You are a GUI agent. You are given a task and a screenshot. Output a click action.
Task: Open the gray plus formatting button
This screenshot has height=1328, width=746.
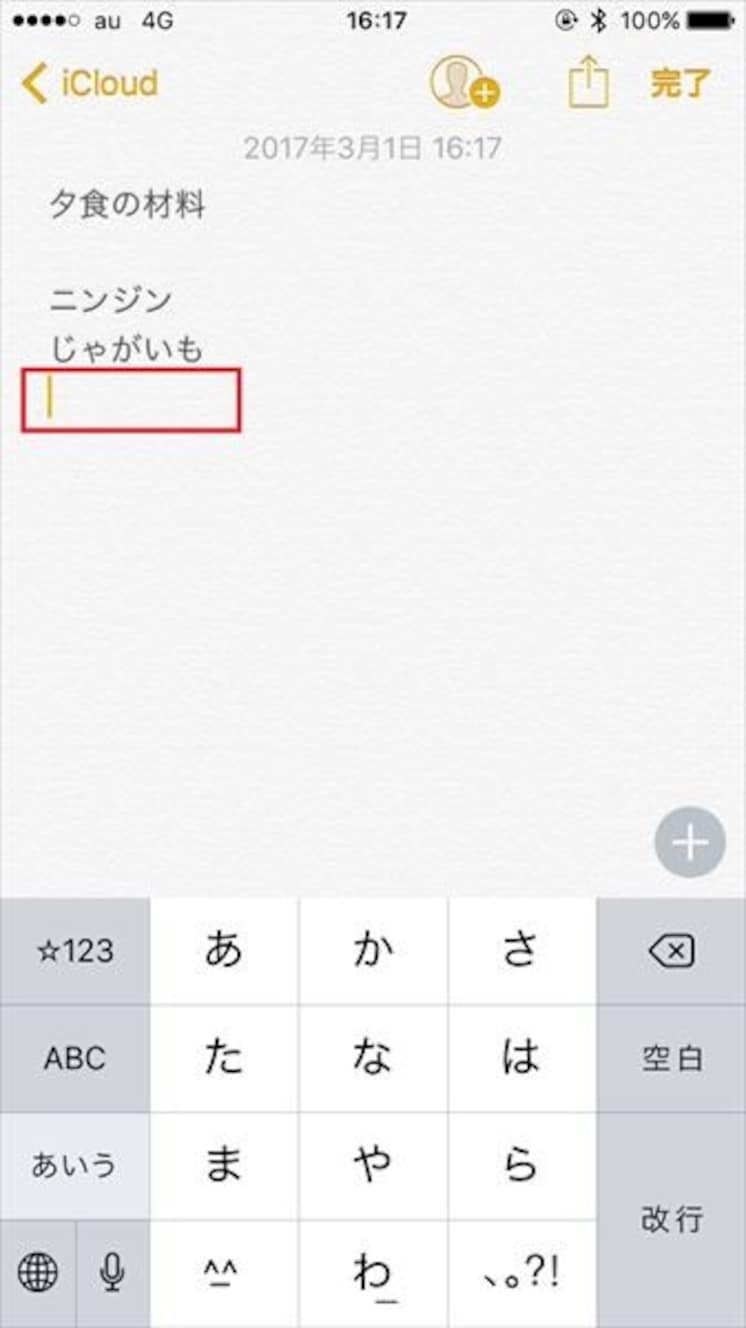(x=690, y=842)
